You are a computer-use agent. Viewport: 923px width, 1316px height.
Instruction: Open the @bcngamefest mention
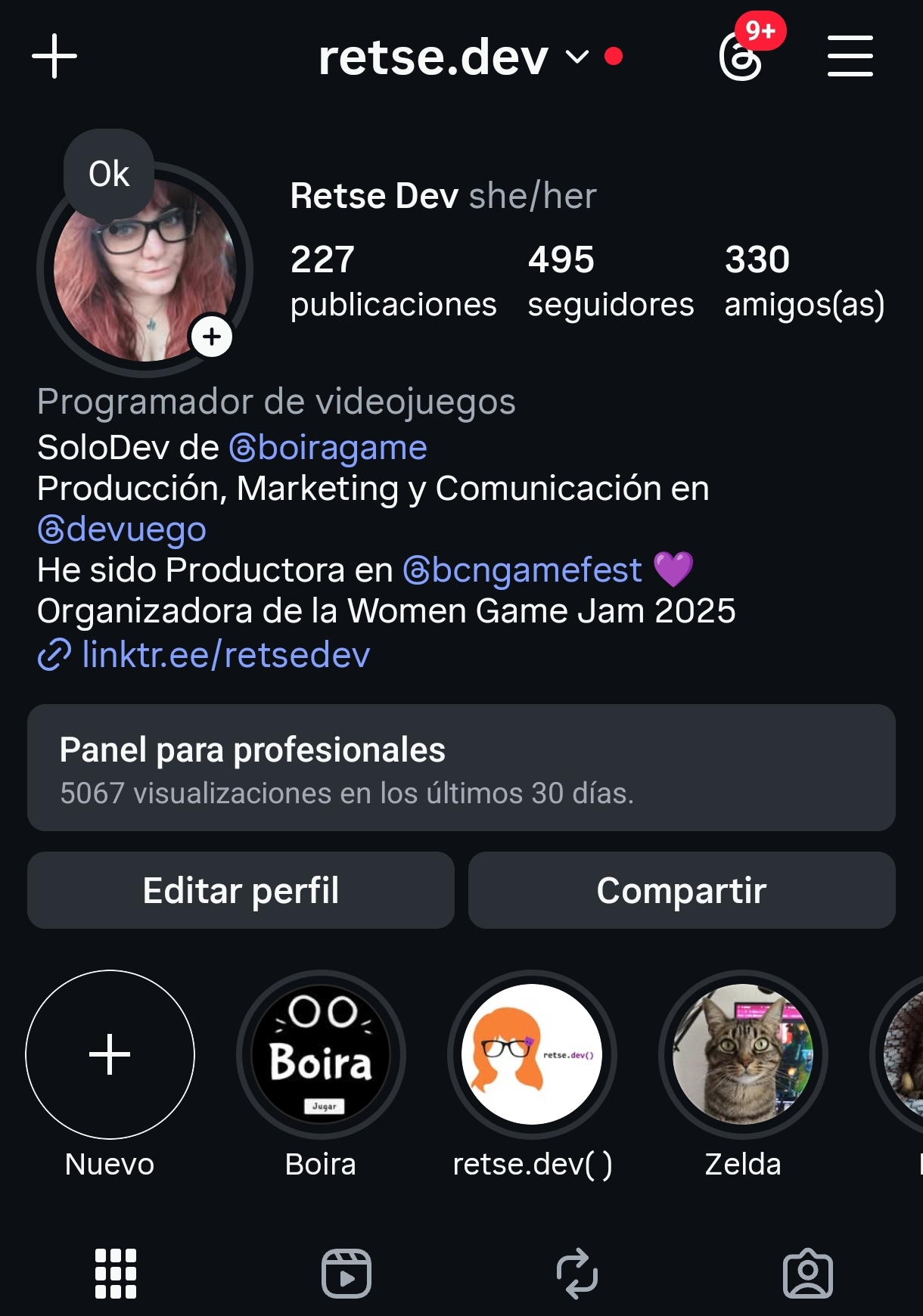(523, 570)
